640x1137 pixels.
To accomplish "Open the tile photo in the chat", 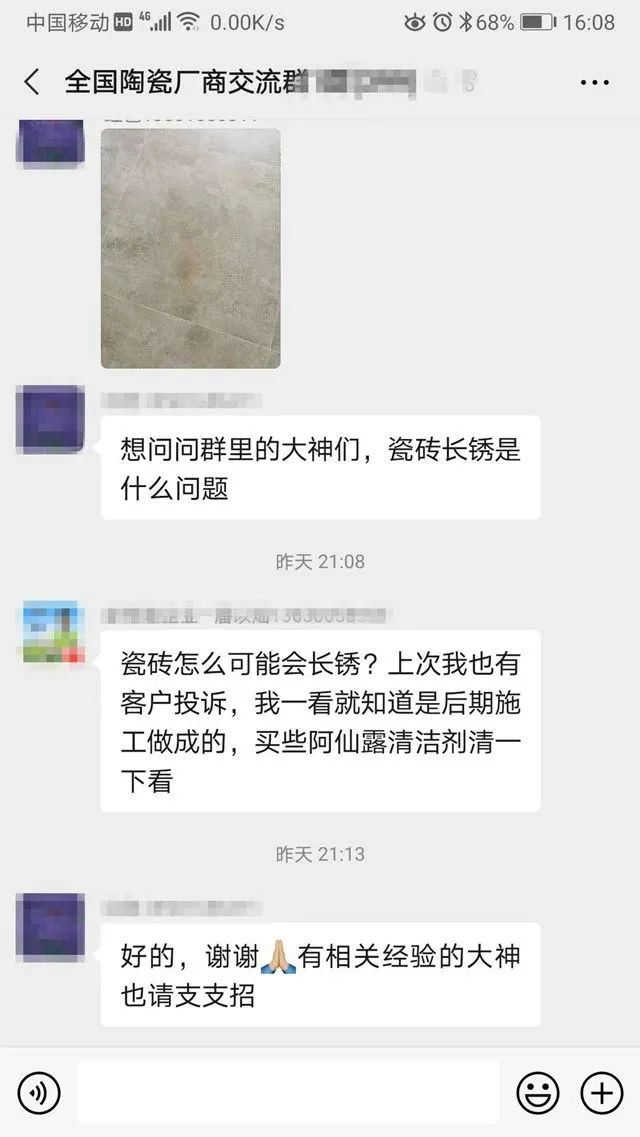I will coord(191,248).
